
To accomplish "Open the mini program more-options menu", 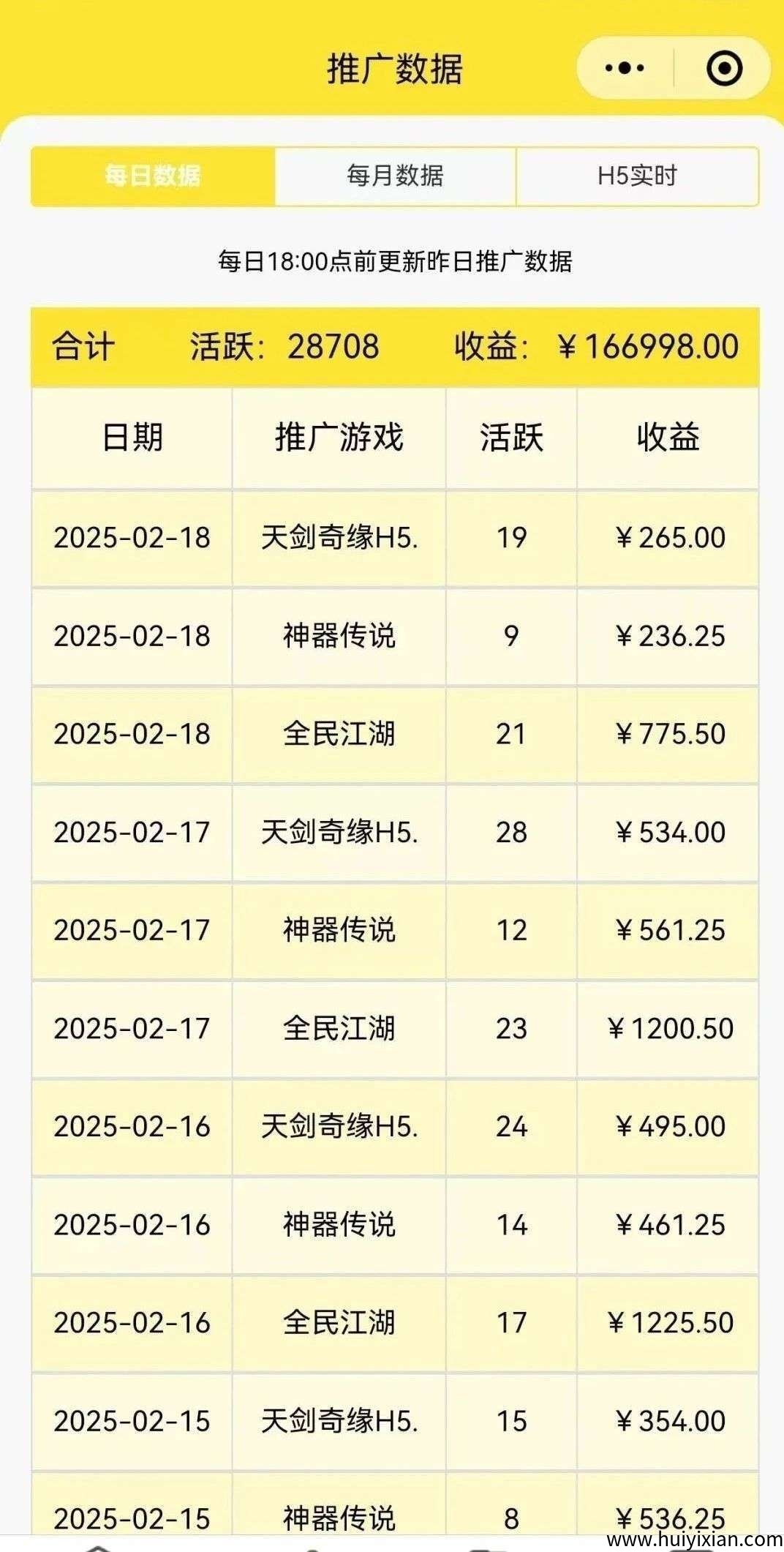I will pyautogui.click(x=625, y=69).
